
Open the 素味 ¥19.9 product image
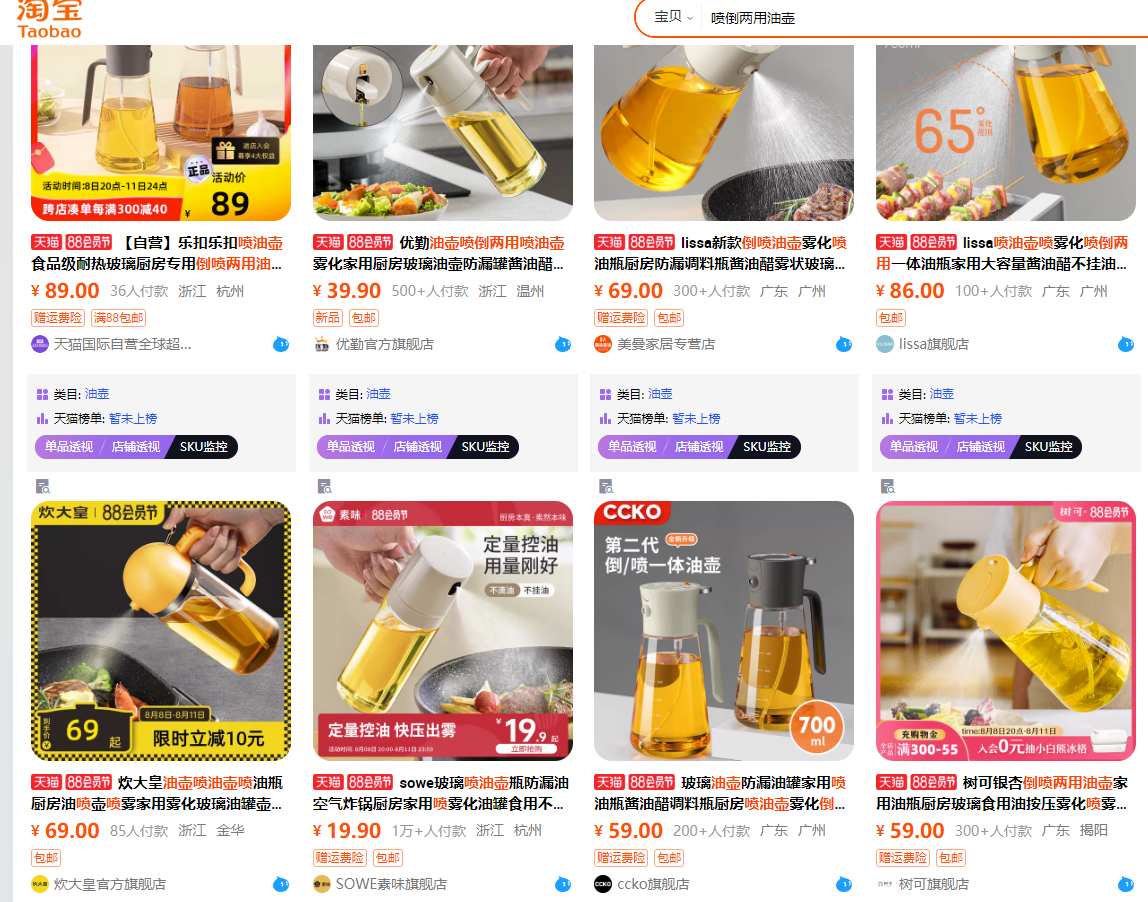[x=443, y=630]
